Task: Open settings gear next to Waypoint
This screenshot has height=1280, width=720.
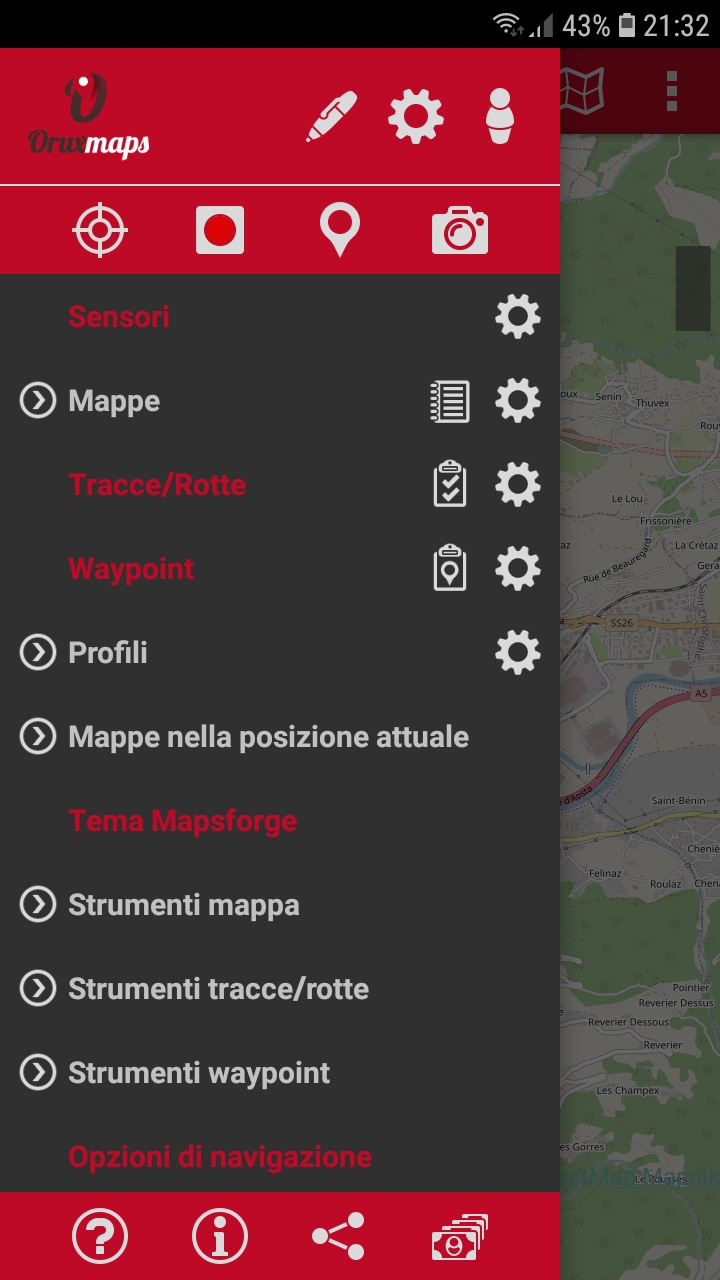Action: tap(518, 569)
